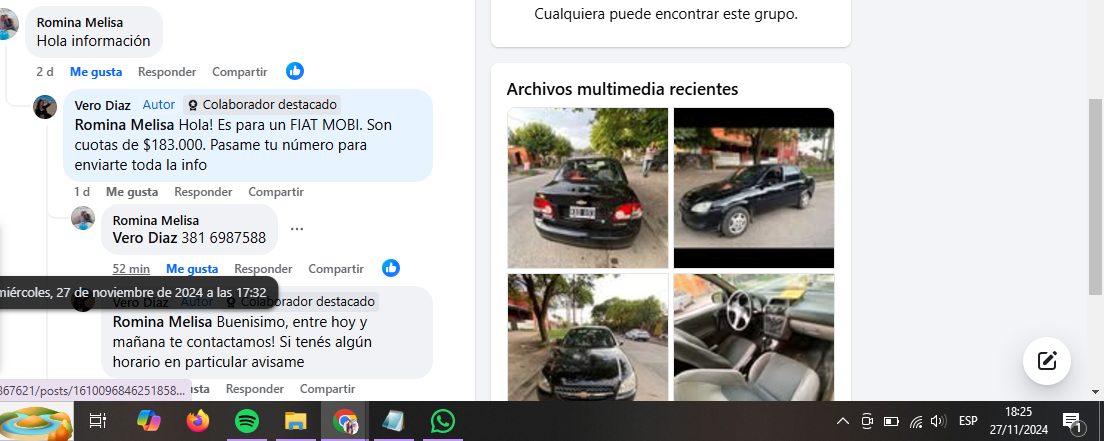Open the car interior seats photo

click(753, 337)
